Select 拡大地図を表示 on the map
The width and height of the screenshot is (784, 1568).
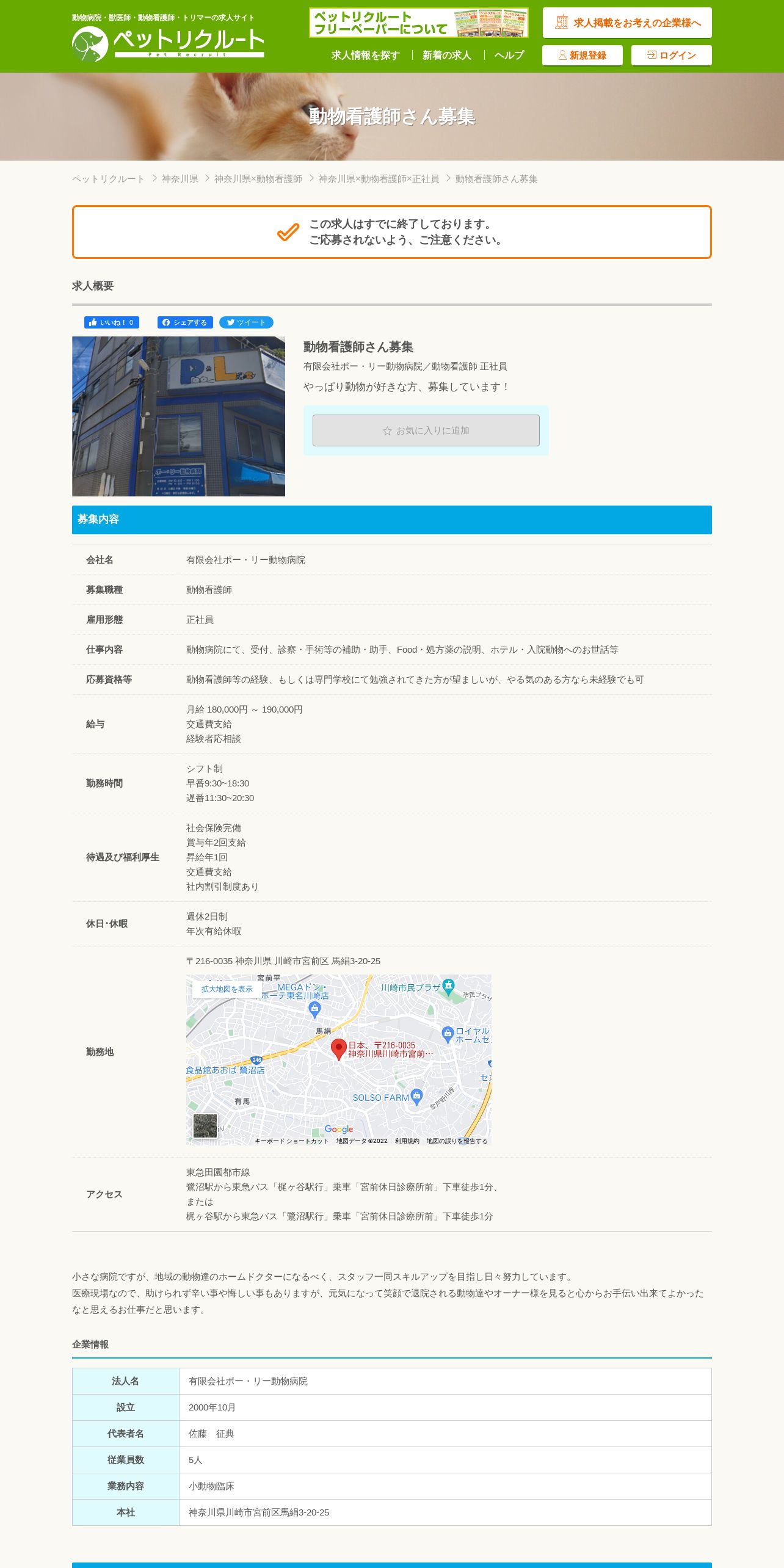click(x=227, y=989)
